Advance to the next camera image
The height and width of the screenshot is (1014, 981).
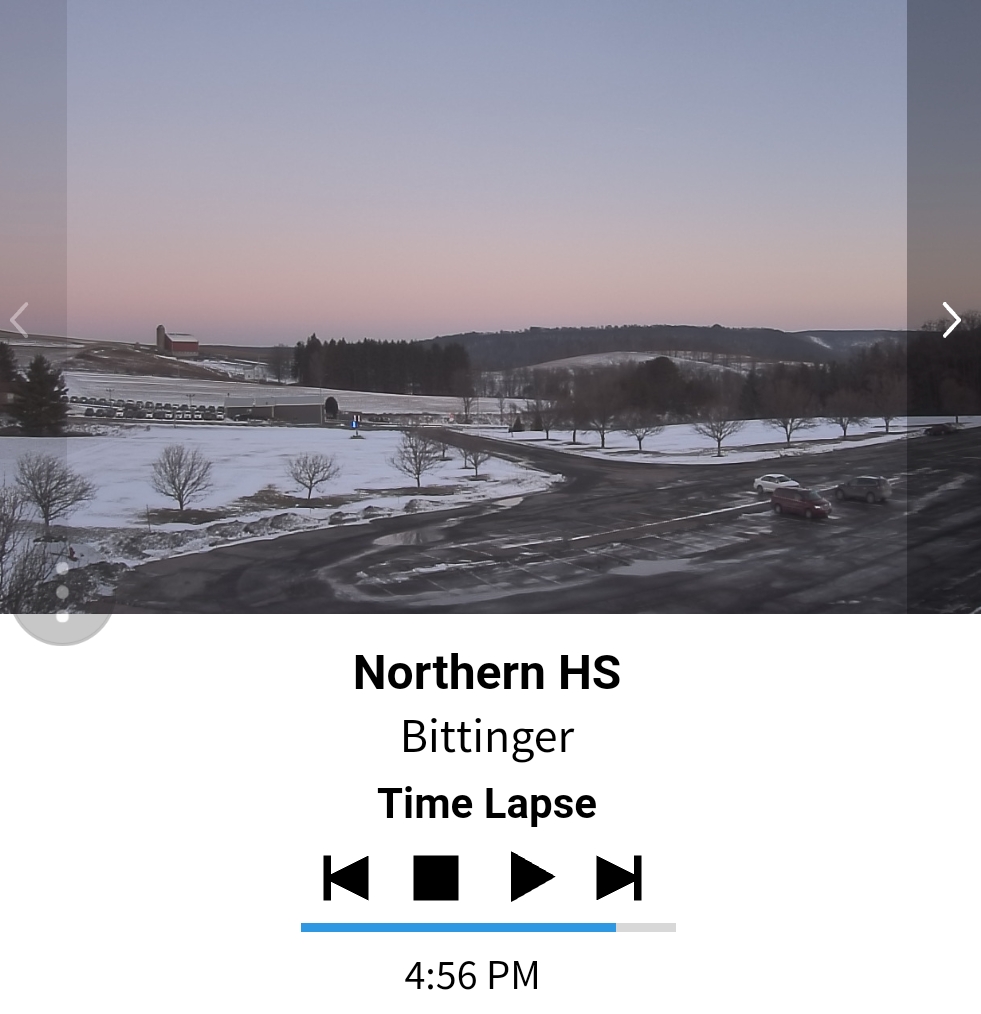pos(951,320)
